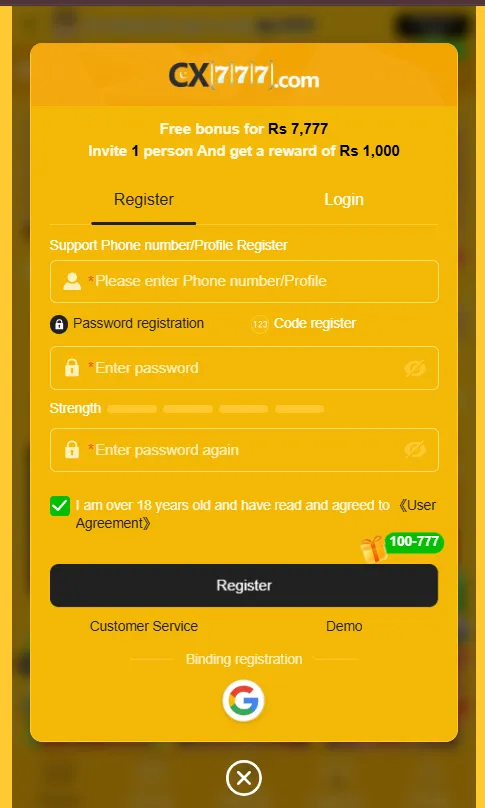The height and width of the screenshot is (808, 485).
Task: Tap the 100-777 gift bonus badge
Action: click(x=402, y=547)
